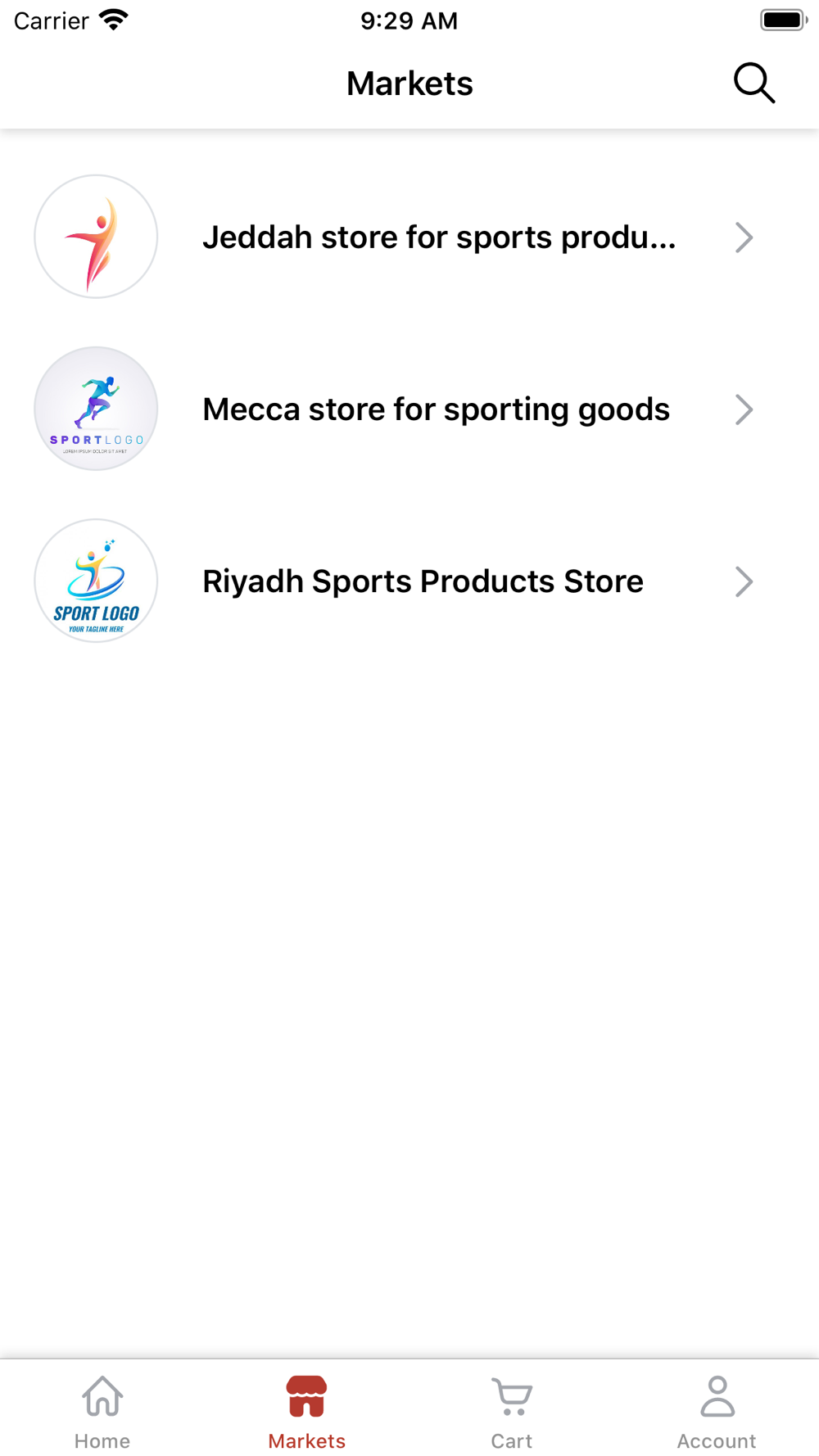Viewport: 819px width, 1456px height.
Task: Open the Account tab
Action: (717, 1412)
